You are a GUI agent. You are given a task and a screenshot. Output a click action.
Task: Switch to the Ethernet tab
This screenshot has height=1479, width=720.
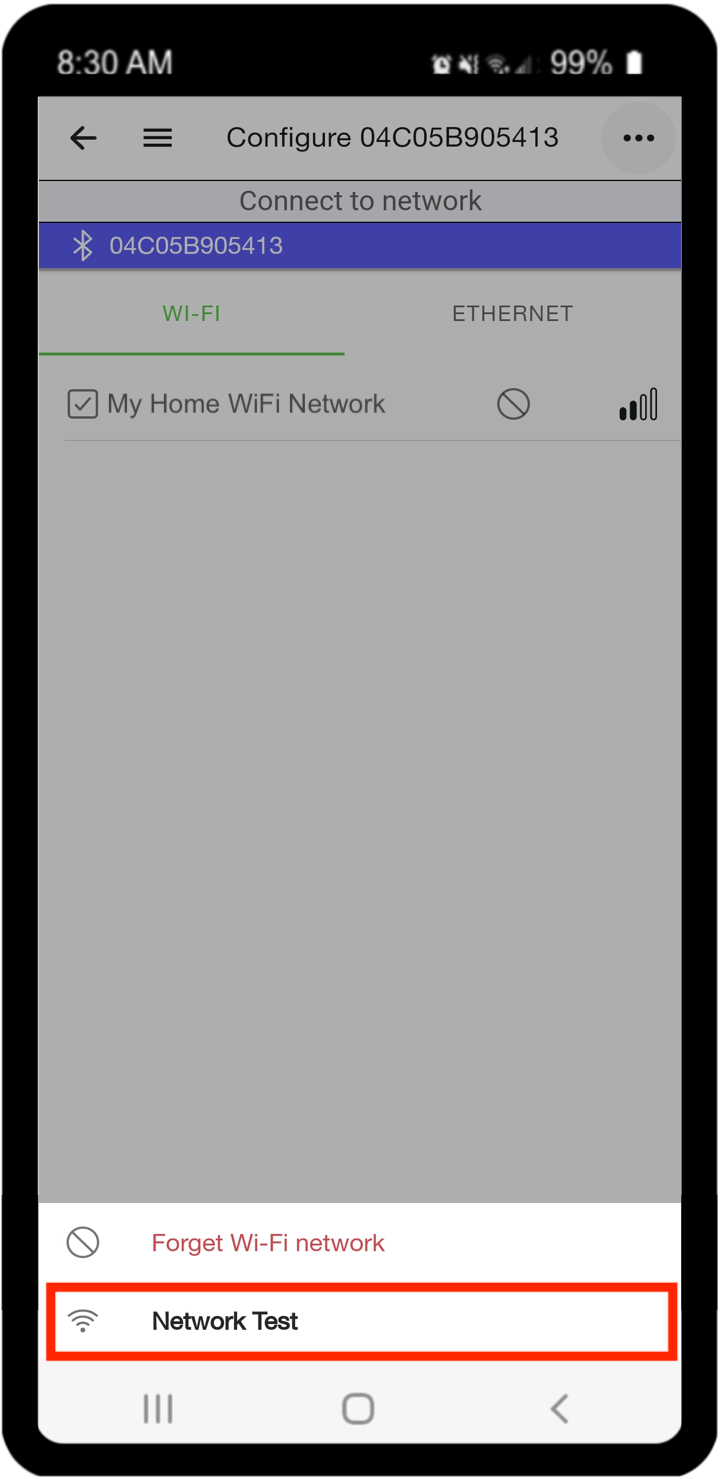(512, 314)
